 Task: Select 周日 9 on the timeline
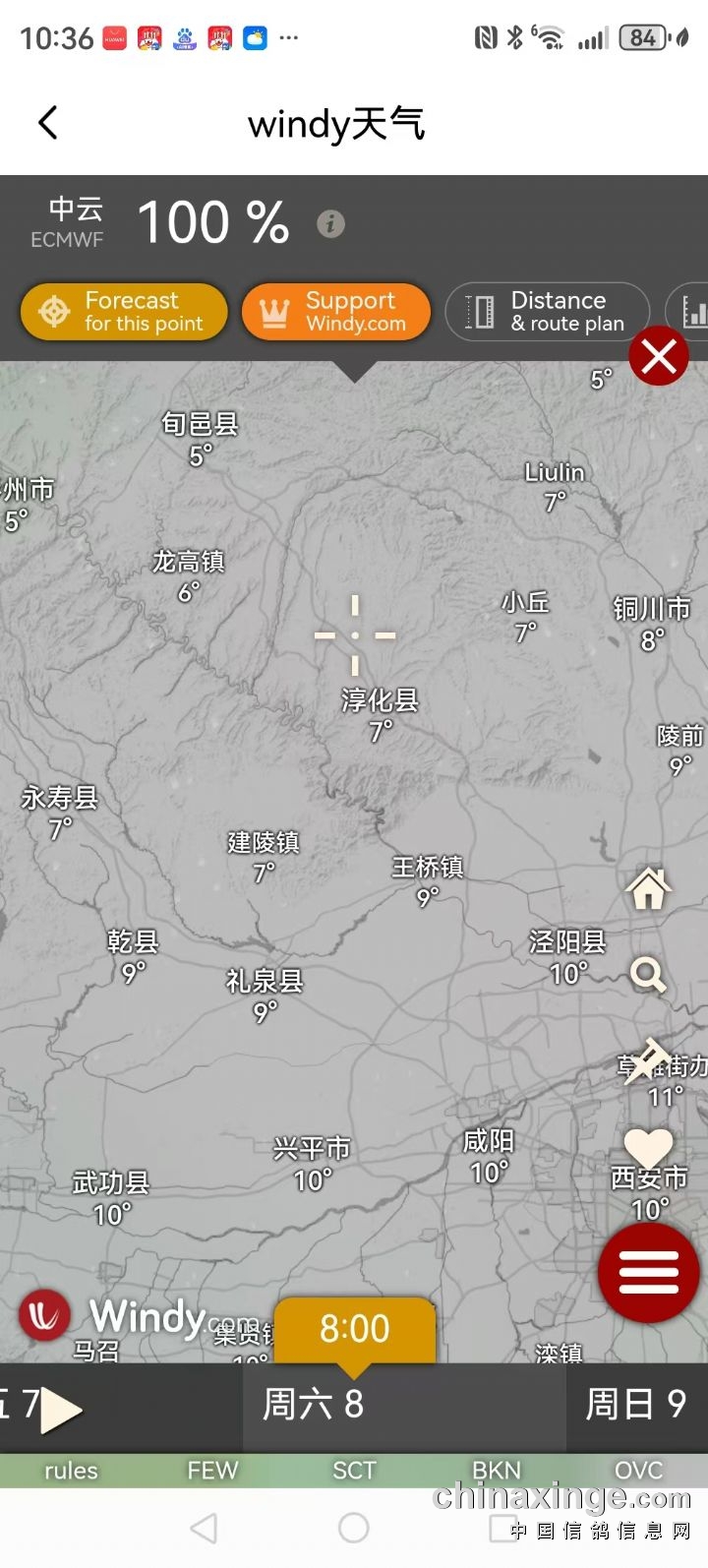click(635, 1405)
